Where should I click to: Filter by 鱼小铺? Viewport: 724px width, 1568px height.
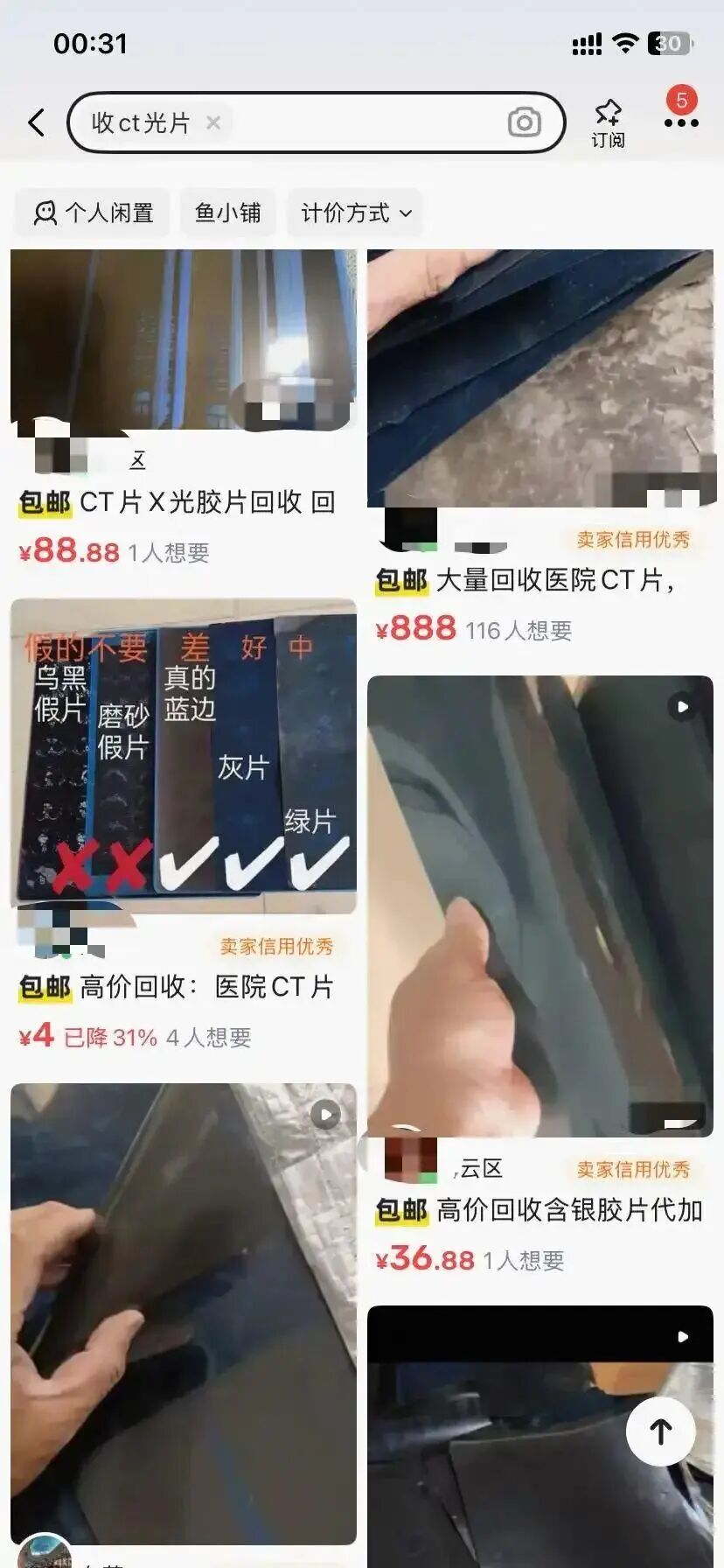pos(228,213)
